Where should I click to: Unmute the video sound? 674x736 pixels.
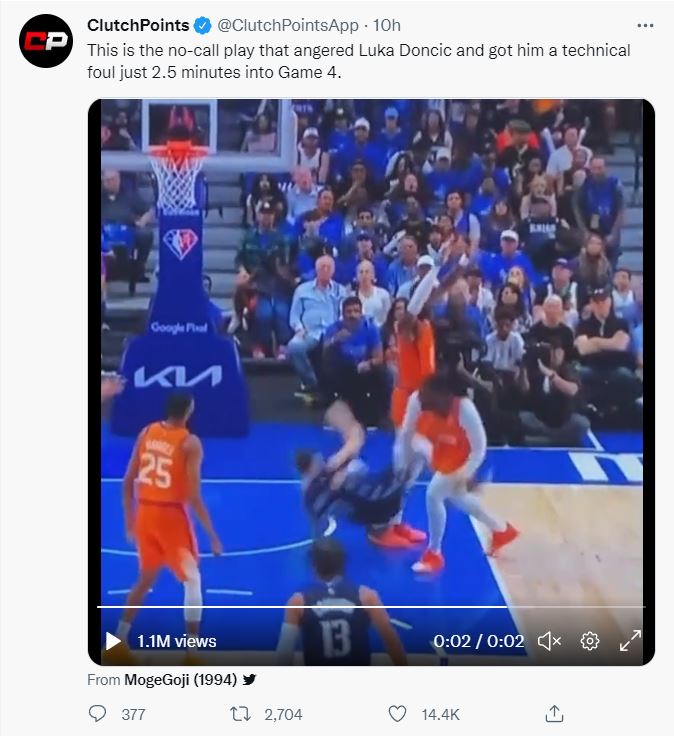pyautogui.click(x=549, y=641)
